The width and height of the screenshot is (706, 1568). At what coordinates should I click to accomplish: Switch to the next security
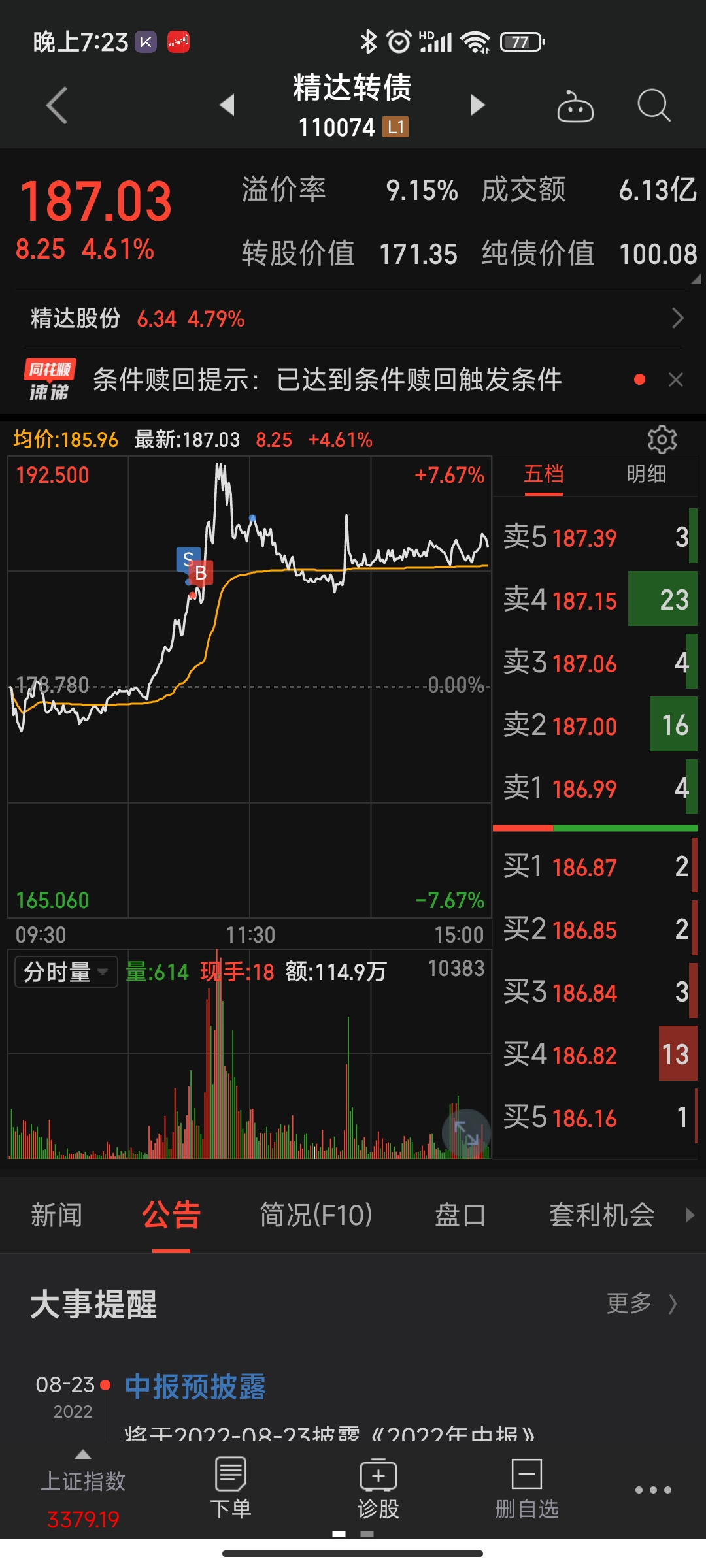[478, 105]
